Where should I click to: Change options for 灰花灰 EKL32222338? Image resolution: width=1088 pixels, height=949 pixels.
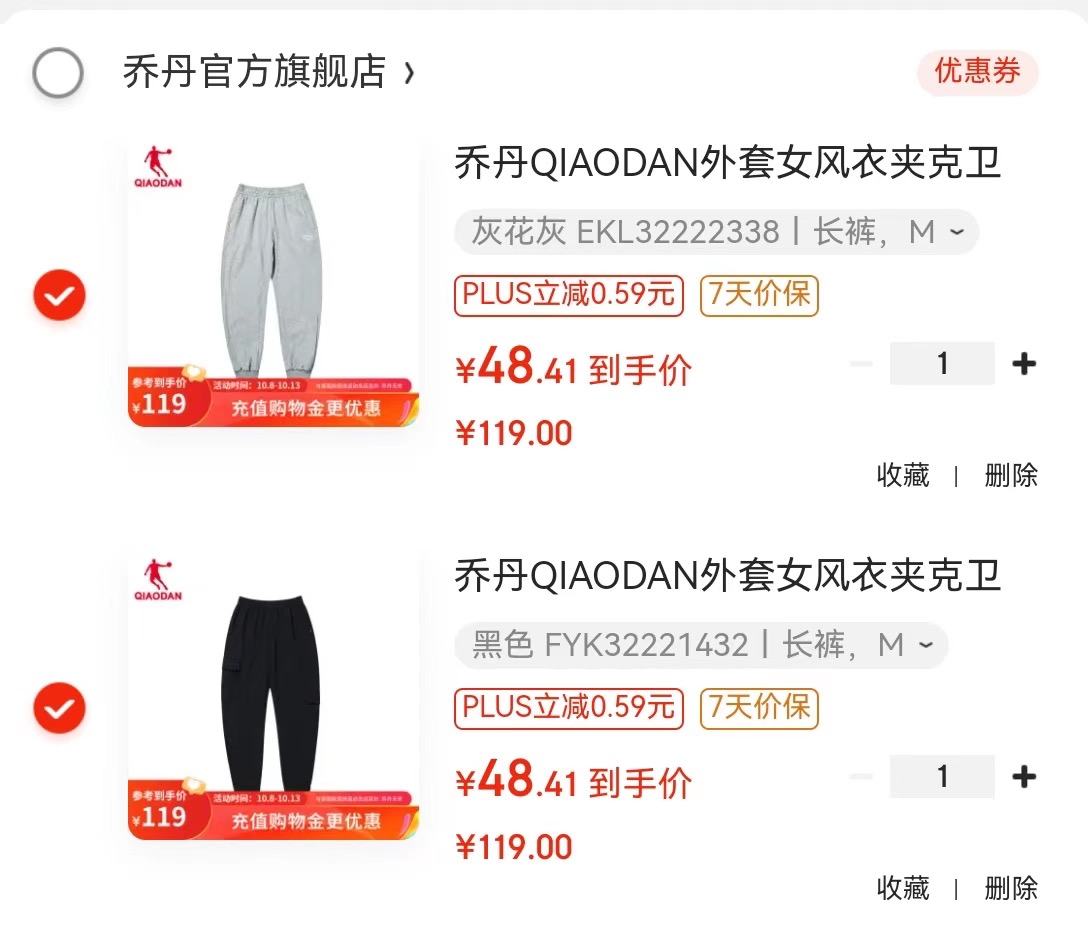[x=716, y=232]
